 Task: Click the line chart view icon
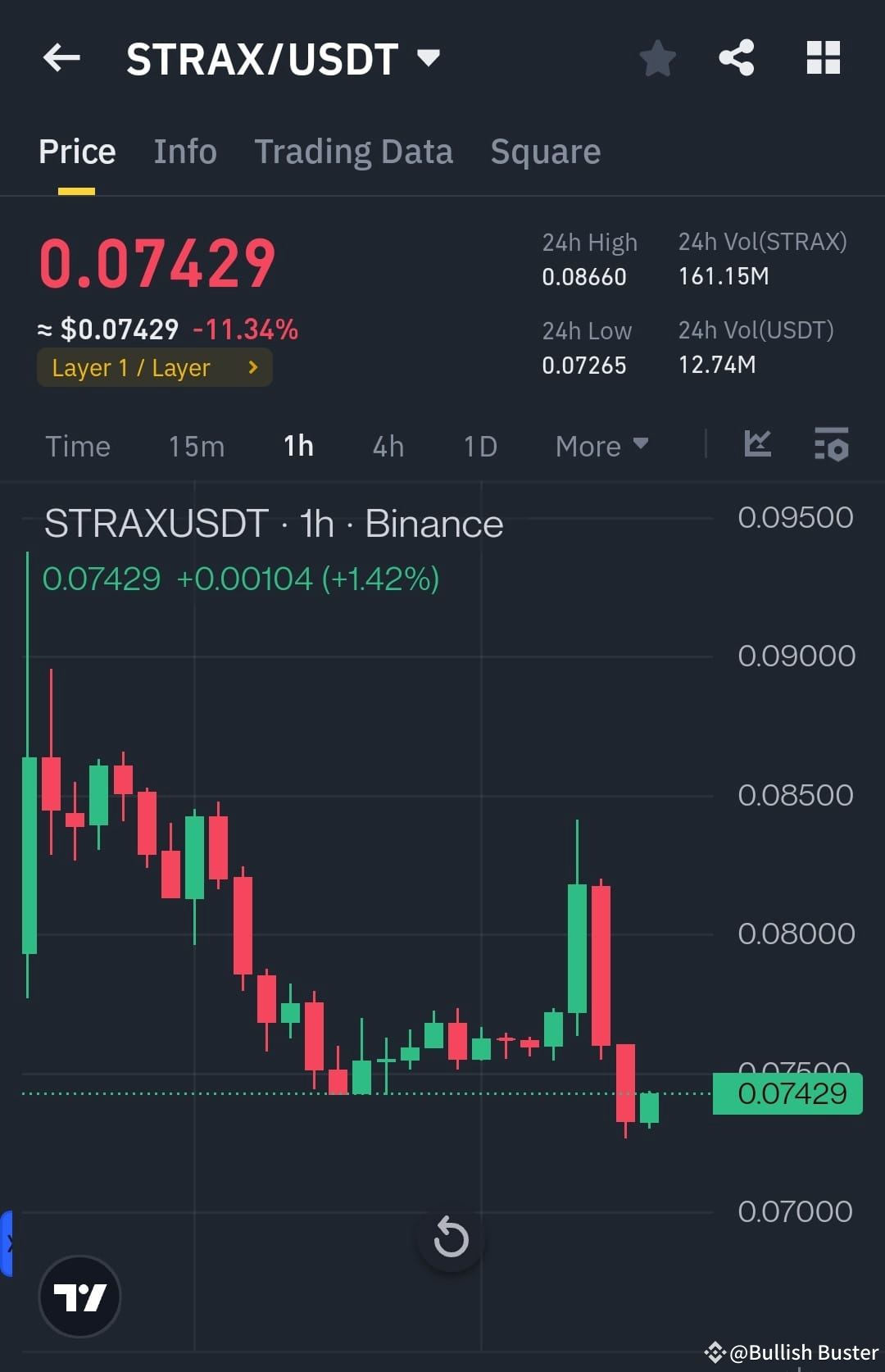(x=756, y=445)
